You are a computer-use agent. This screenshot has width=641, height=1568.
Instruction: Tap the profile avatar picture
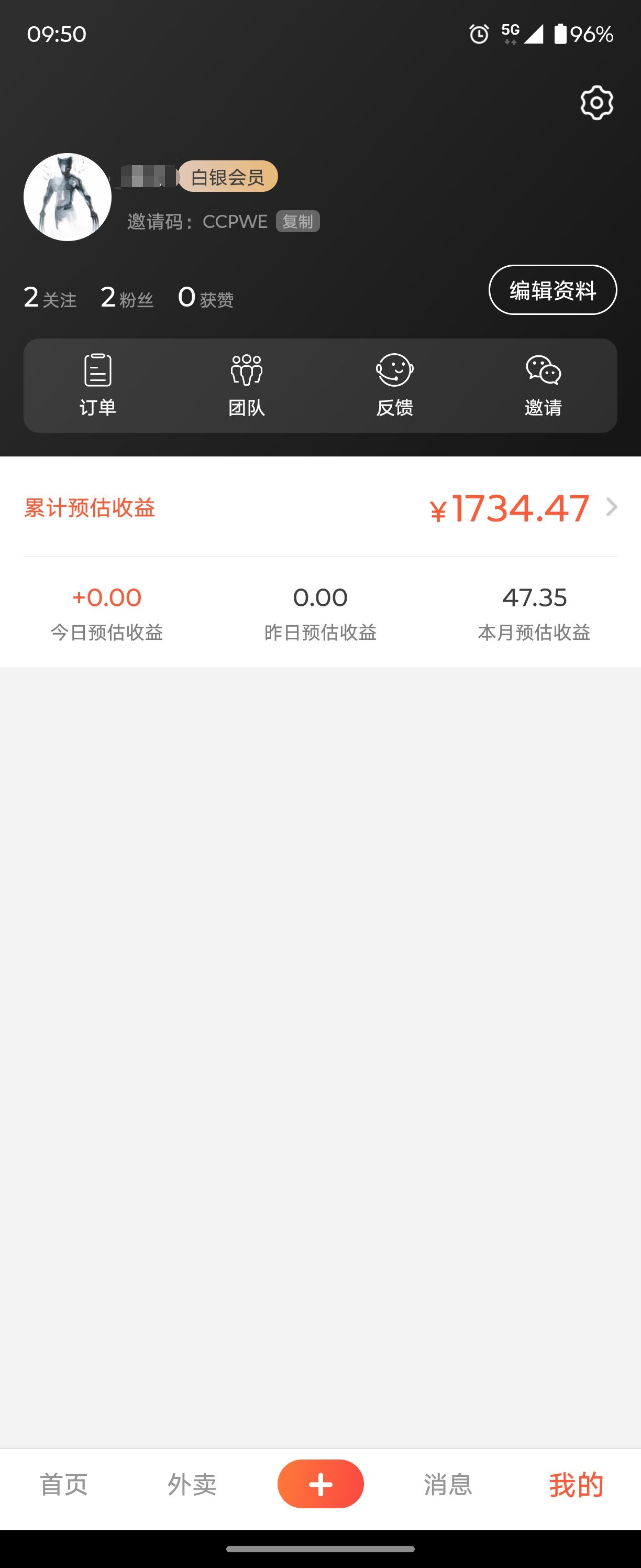68,197
